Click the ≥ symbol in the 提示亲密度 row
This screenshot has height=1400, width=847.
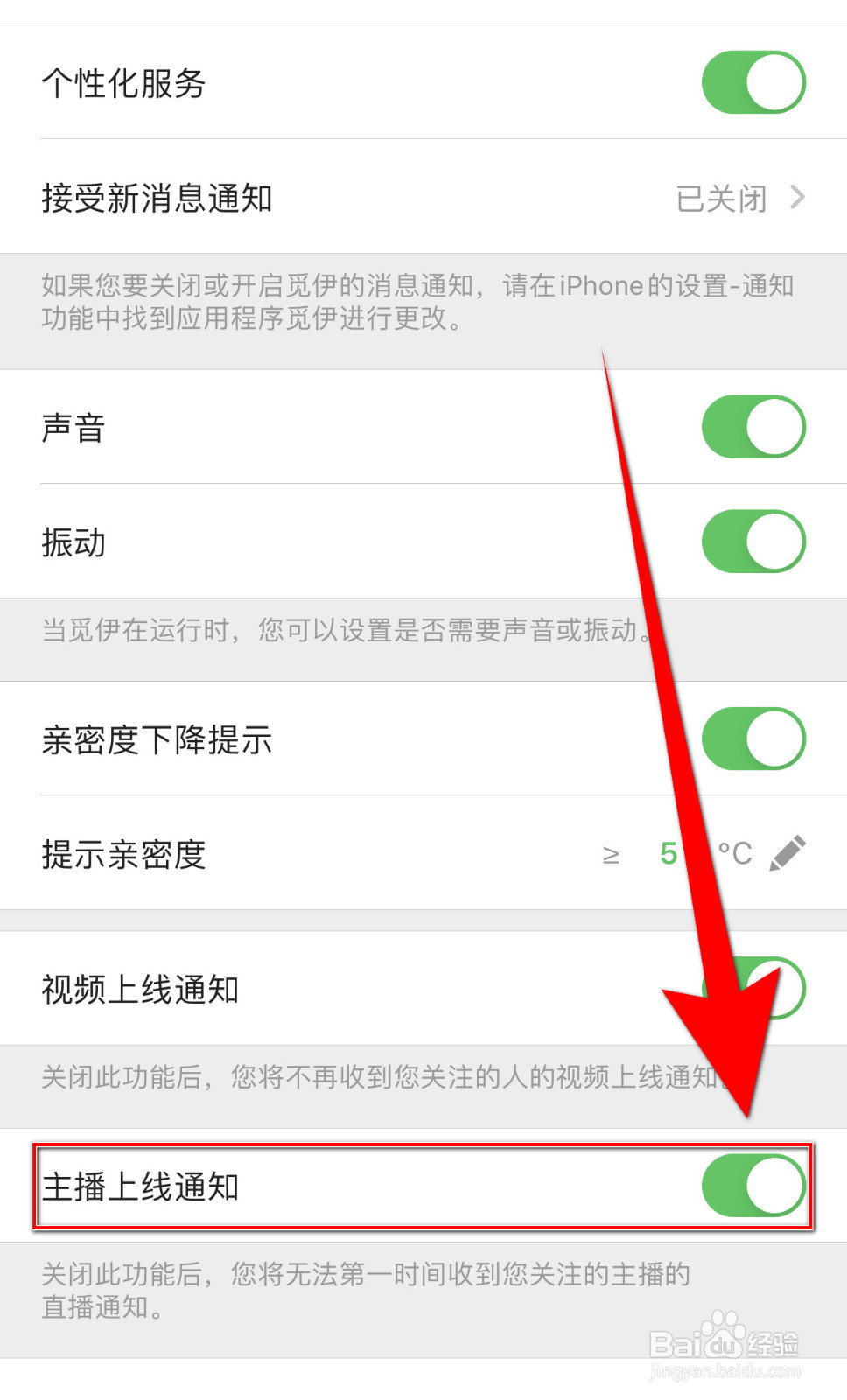612,855
